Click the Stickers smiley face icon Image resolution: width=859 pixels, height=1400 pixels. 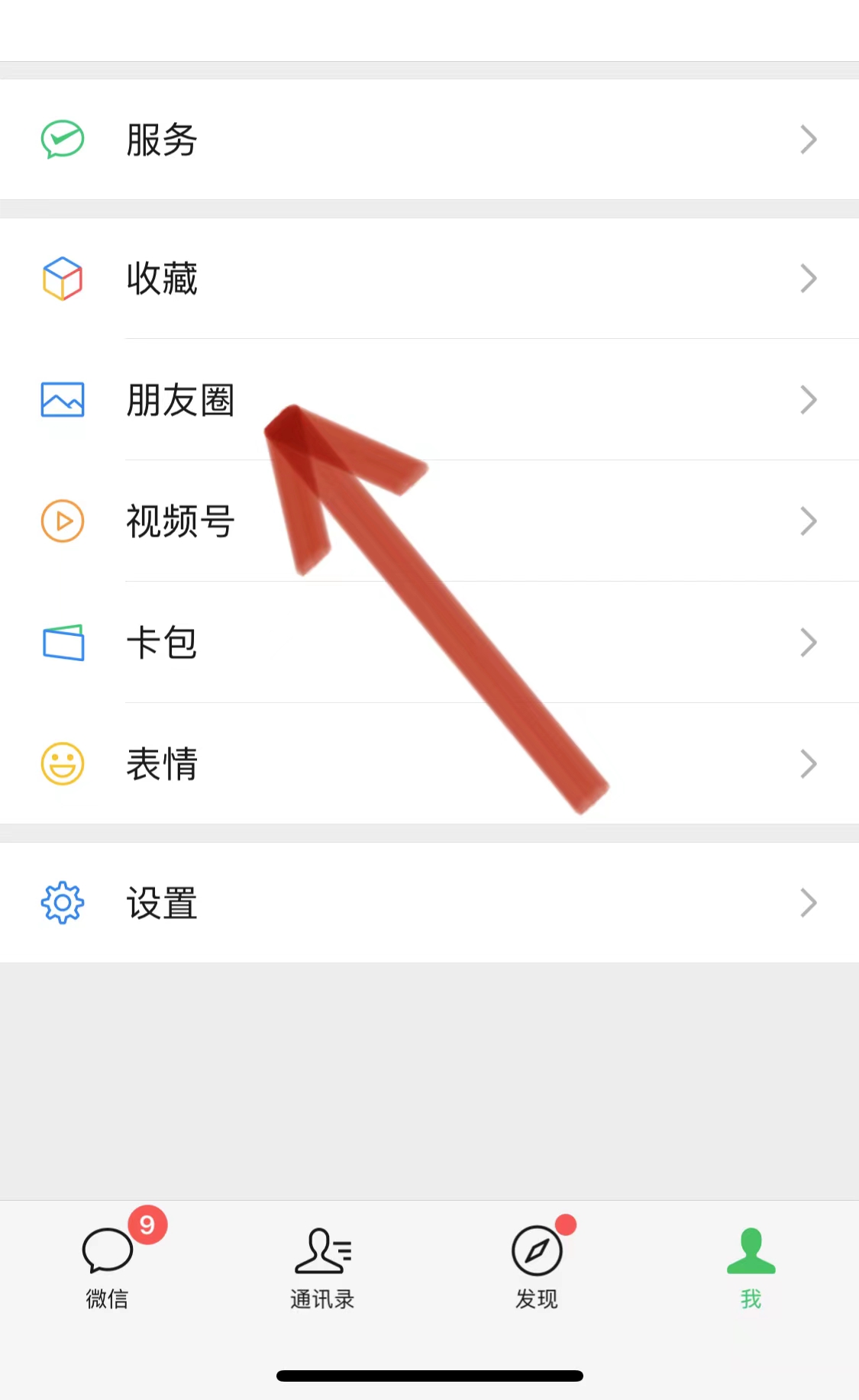click(x=63, y=764)
